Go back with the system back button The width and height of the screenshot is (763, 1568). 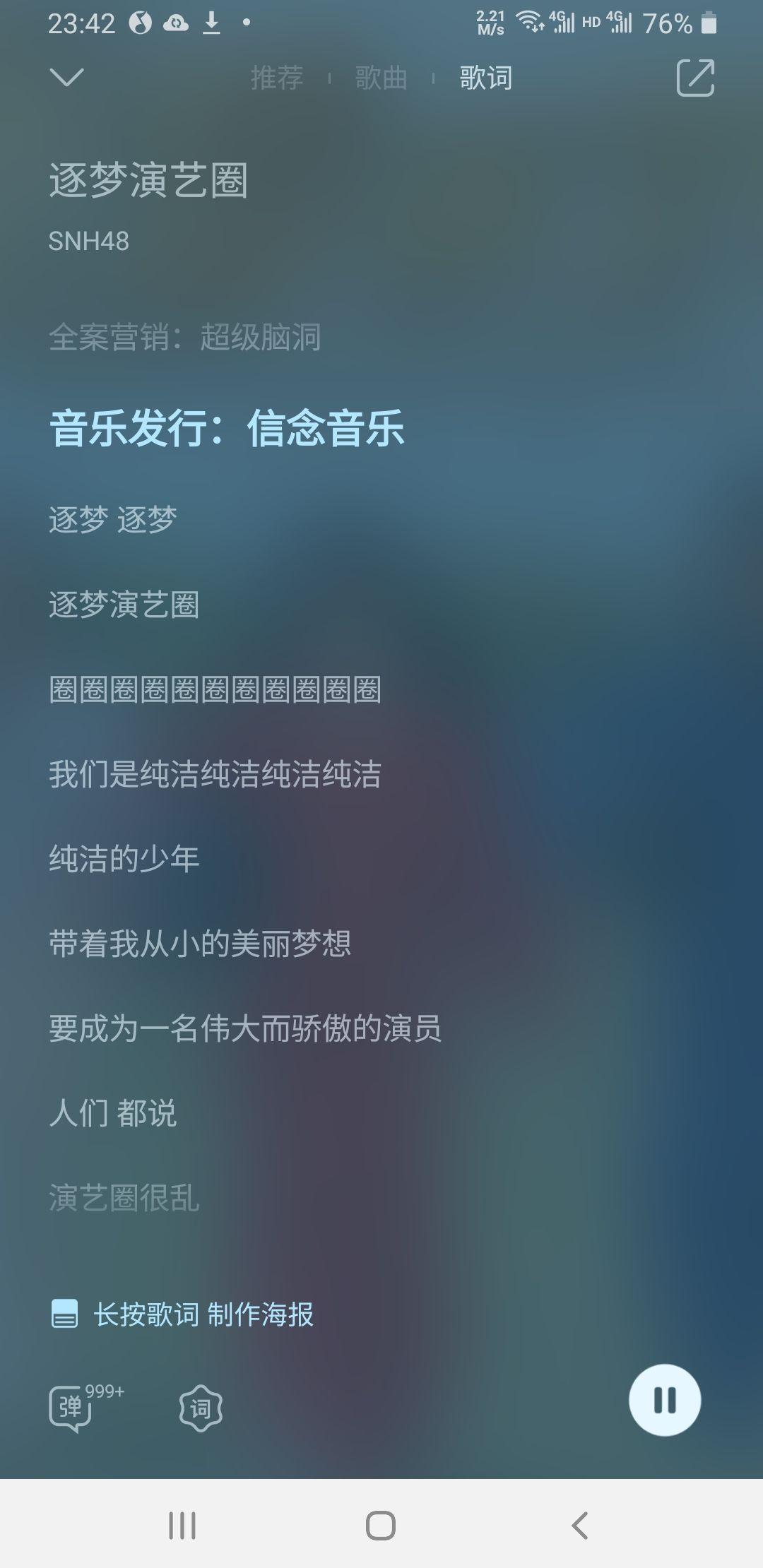pyautogui.click(x=580, y=1526)
